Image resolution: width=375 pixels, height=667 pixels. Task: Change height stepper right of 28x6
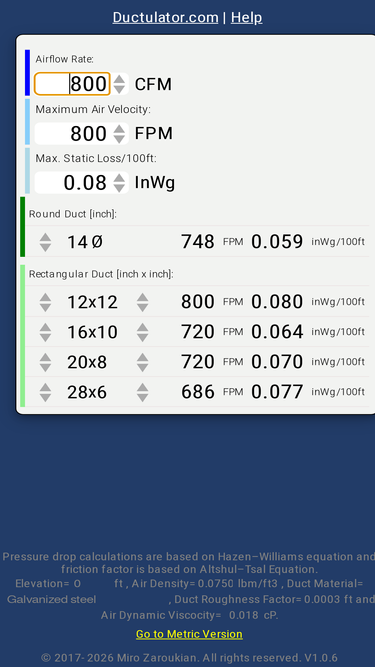(x=142, y=392)
